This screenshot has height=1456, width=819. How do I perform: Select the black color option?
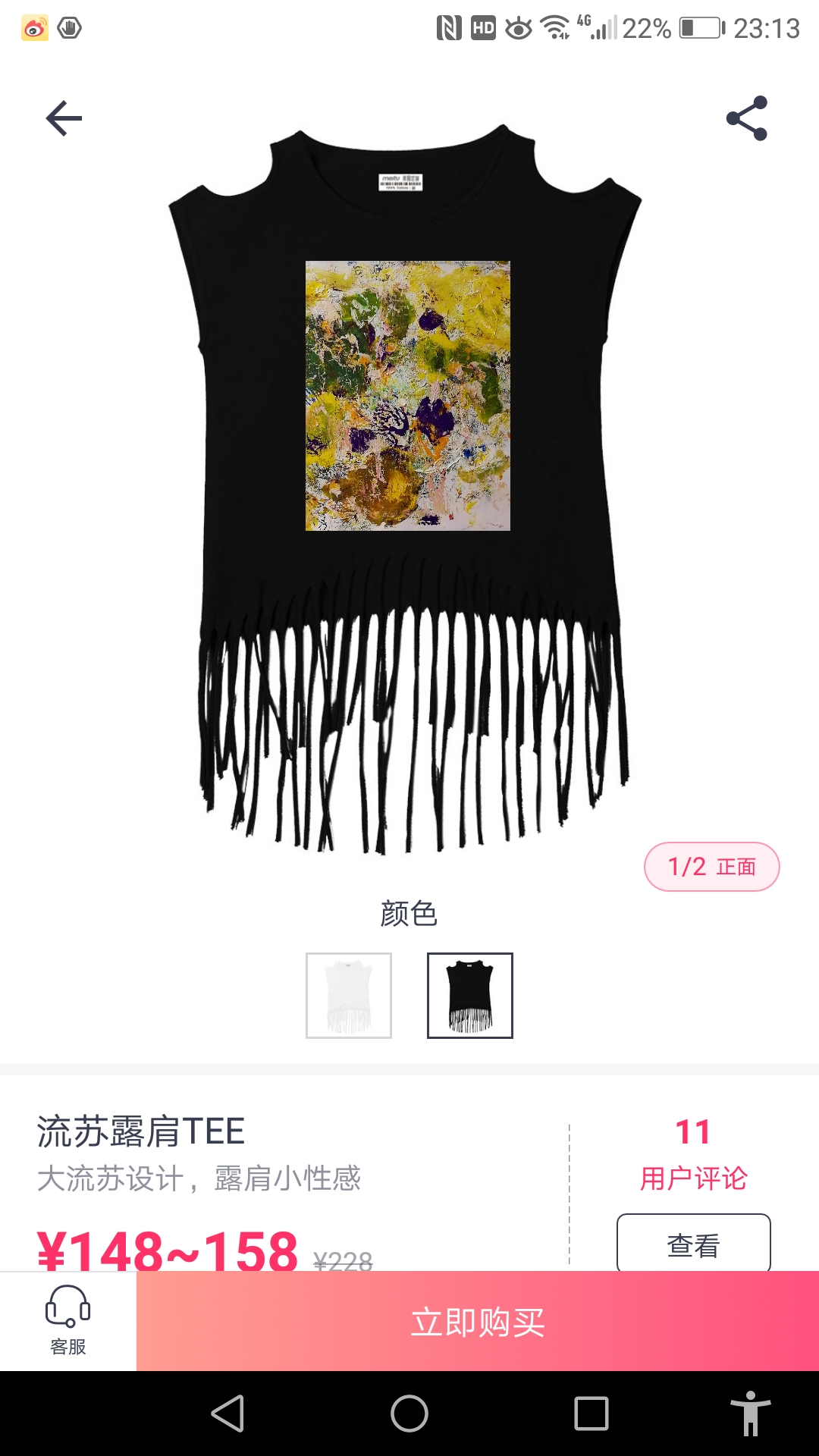click(x=470, y=996)
